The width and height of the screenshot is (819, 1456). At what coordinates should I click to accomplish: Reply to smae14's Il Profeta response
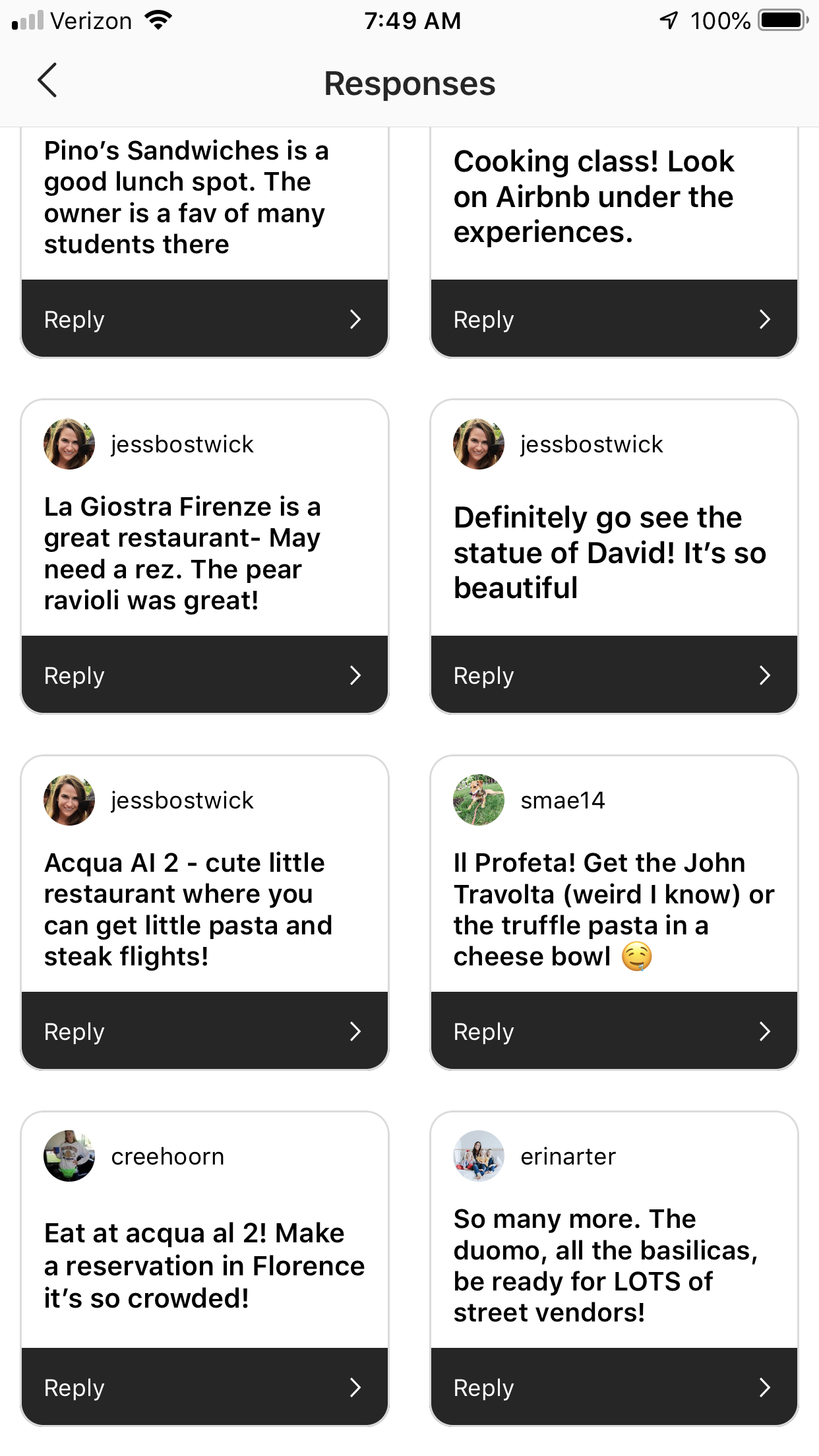(613, 1031)
